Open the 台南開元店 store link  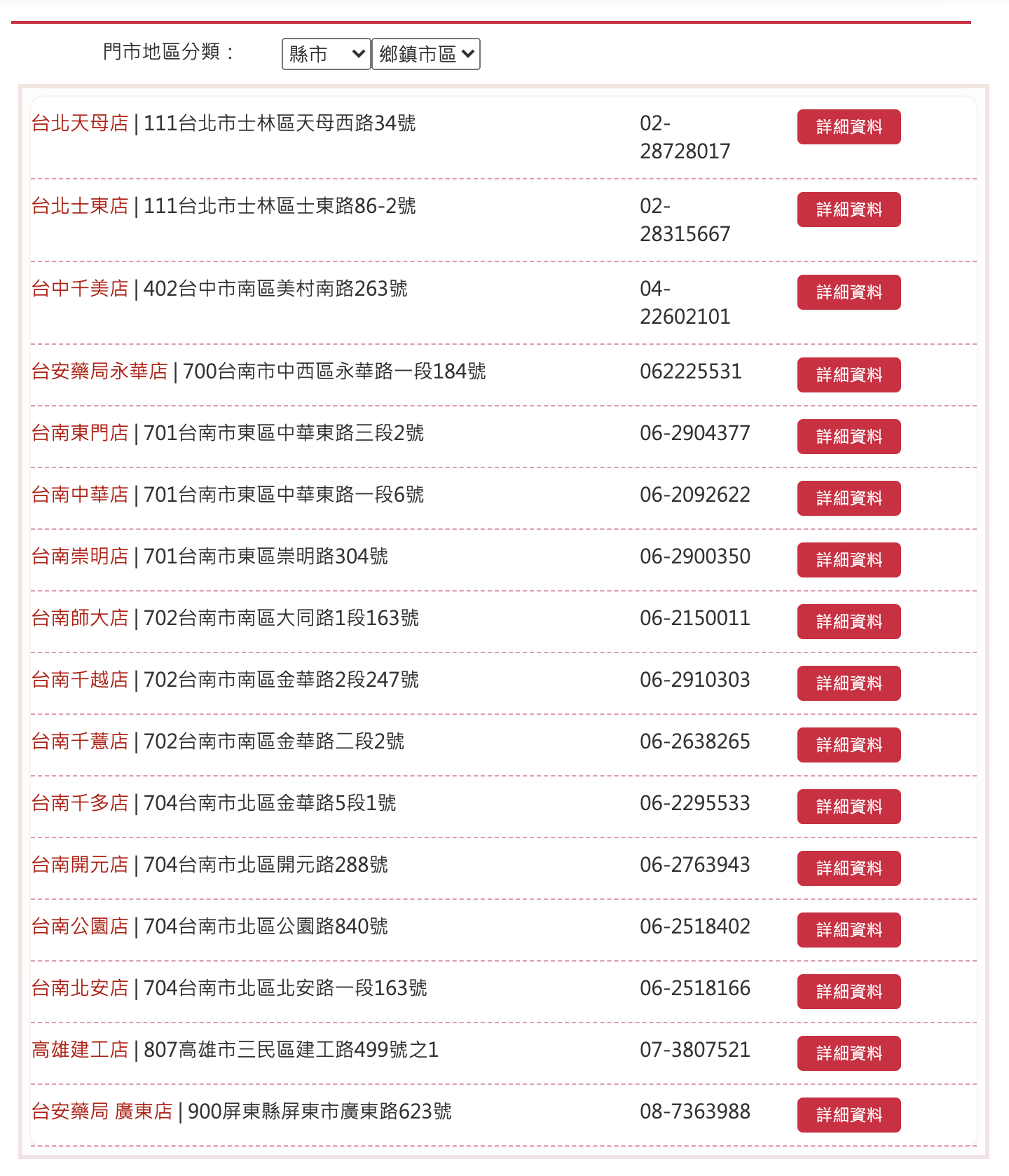tap(80, 865)
